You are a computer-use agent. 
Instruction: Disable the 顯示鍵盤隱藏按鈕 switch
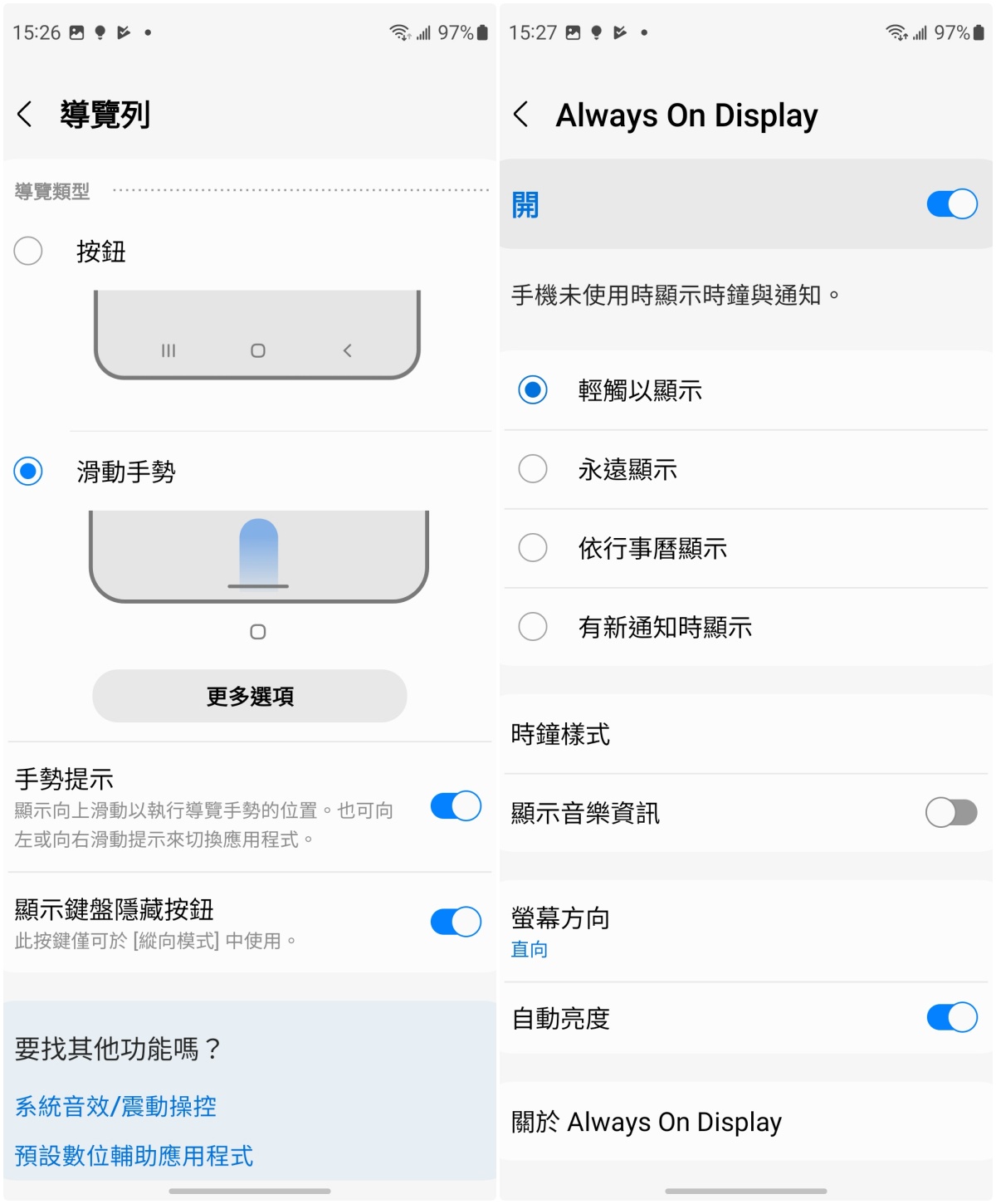coord(456,922)
